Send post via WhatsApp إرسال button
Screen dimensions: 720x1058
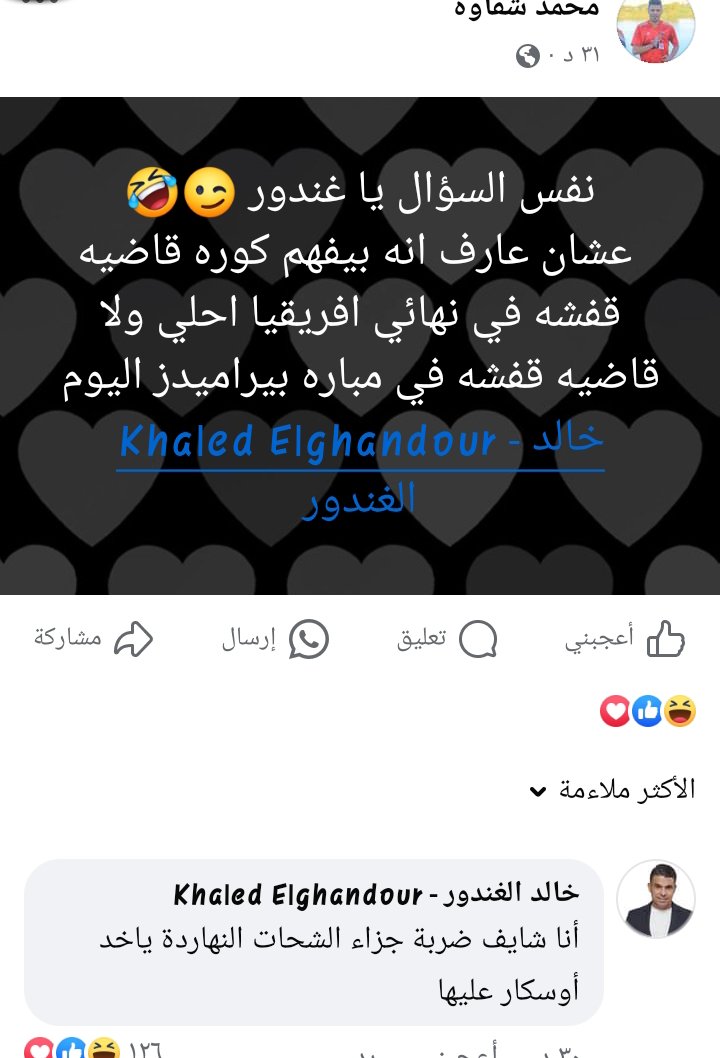275,639
